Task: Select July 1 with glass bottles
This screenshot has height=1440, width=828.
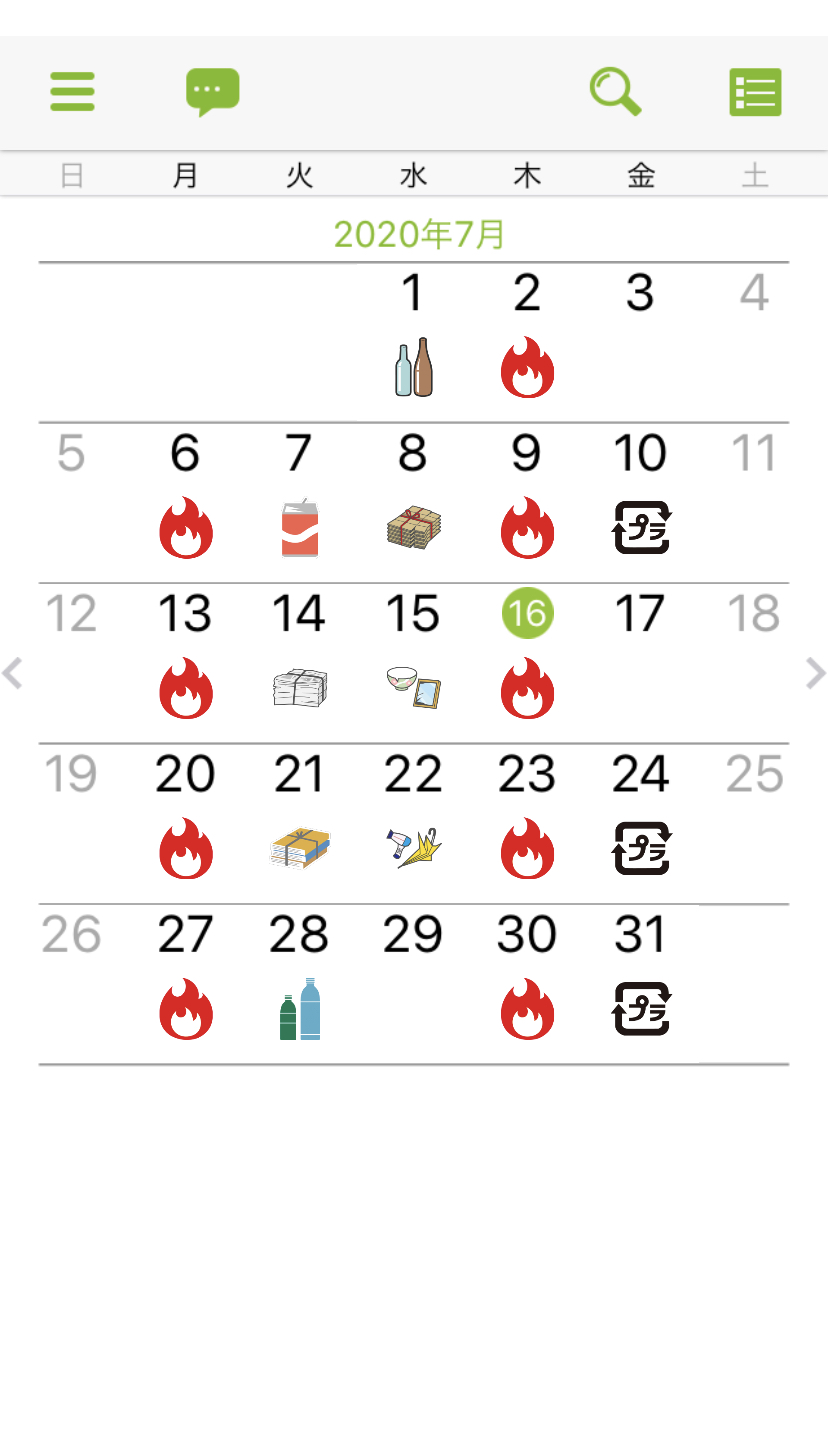Action: 413,342
